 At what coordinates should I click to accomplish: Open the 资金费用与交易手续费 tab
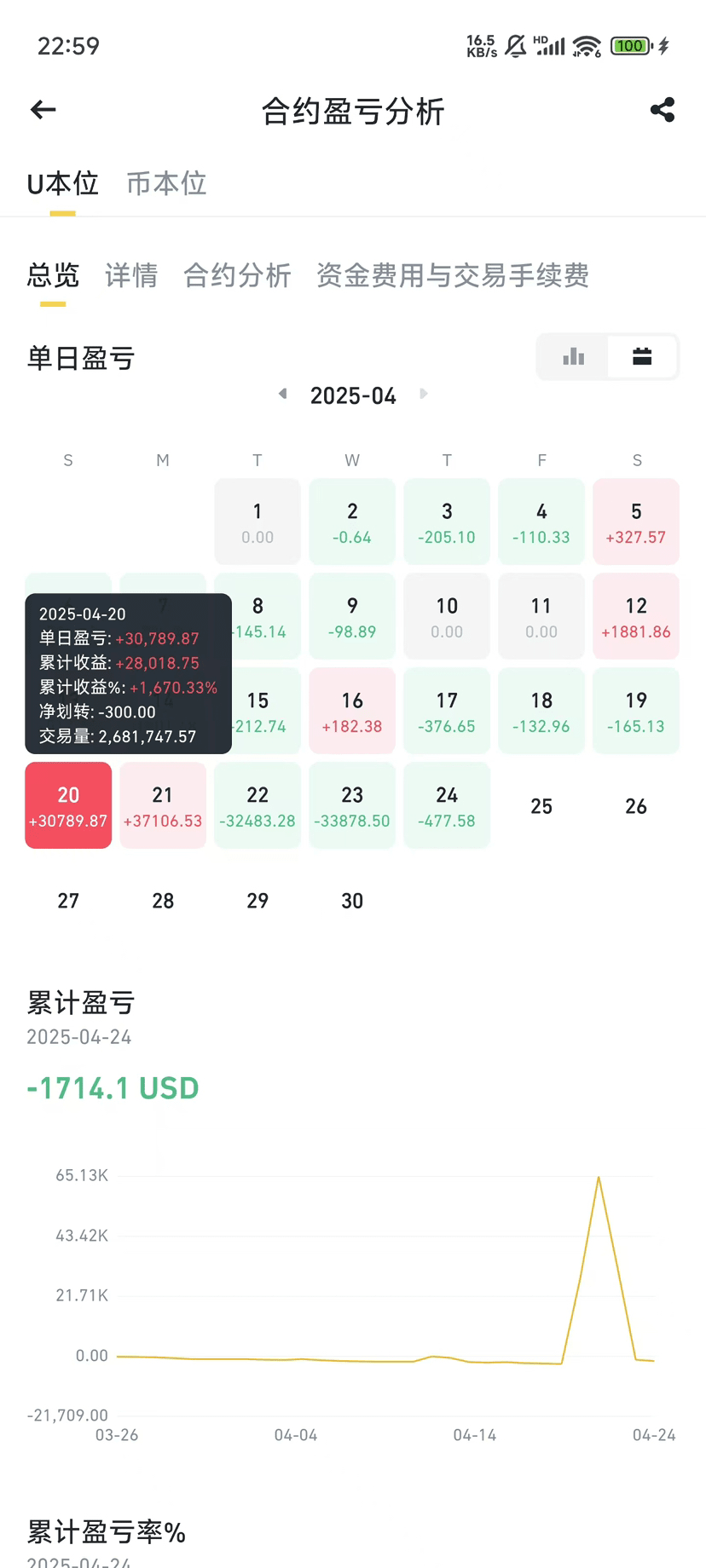[x=453, y=275]
